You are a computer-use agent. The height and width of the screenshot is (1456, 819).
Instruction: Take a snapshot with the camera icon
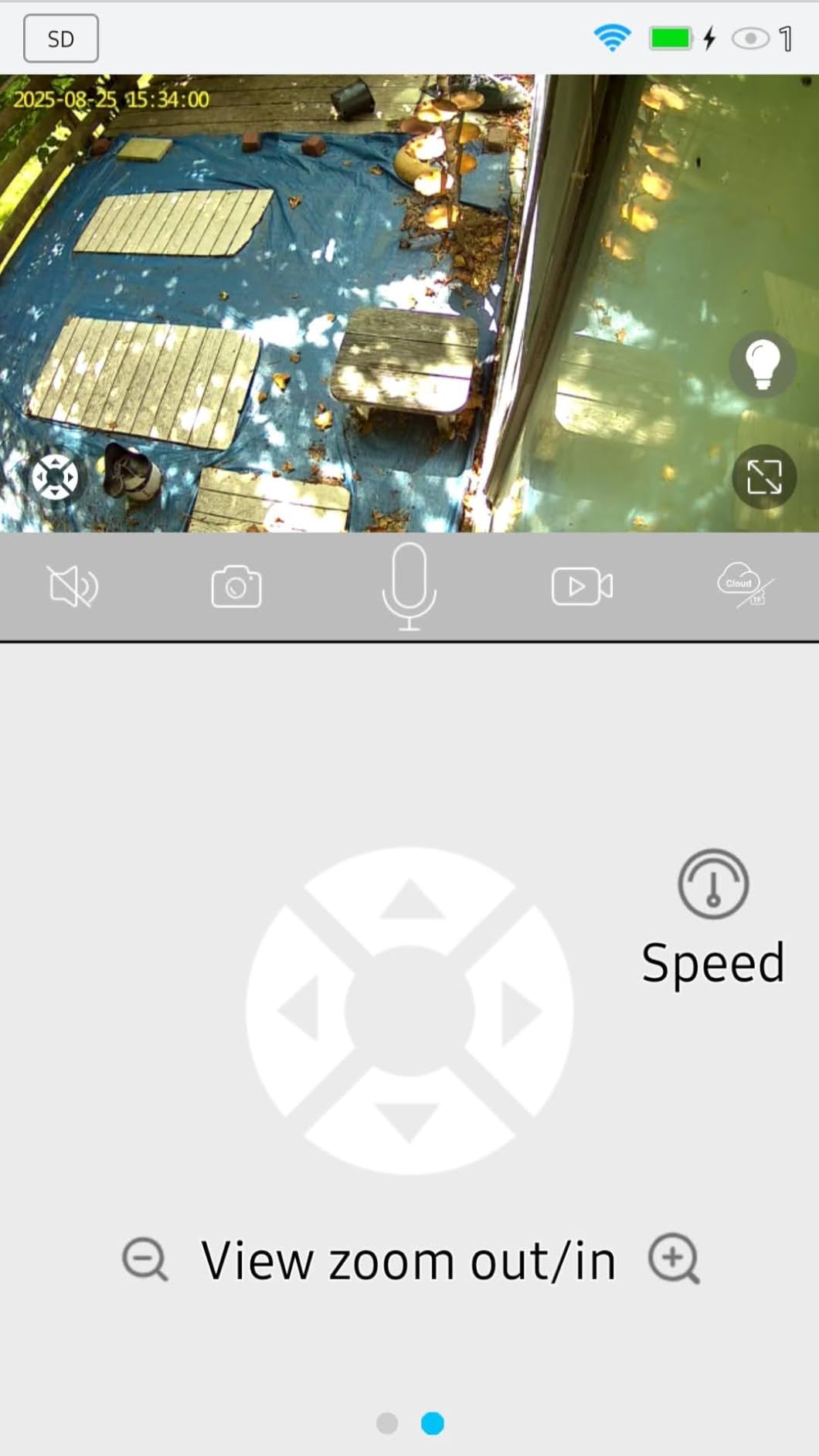tap(236, 586)
